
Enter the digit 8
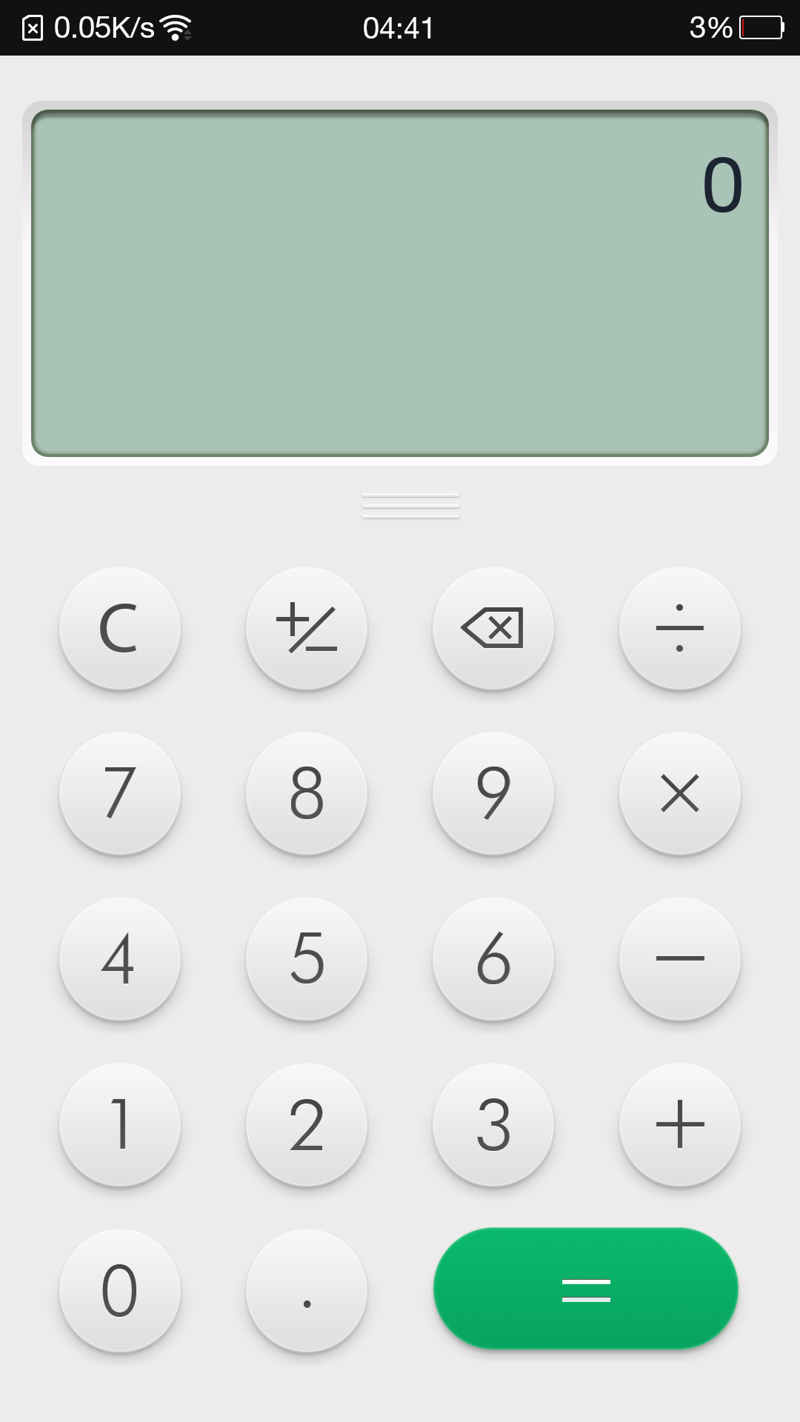pyautogui.click(x=307, y=794)
